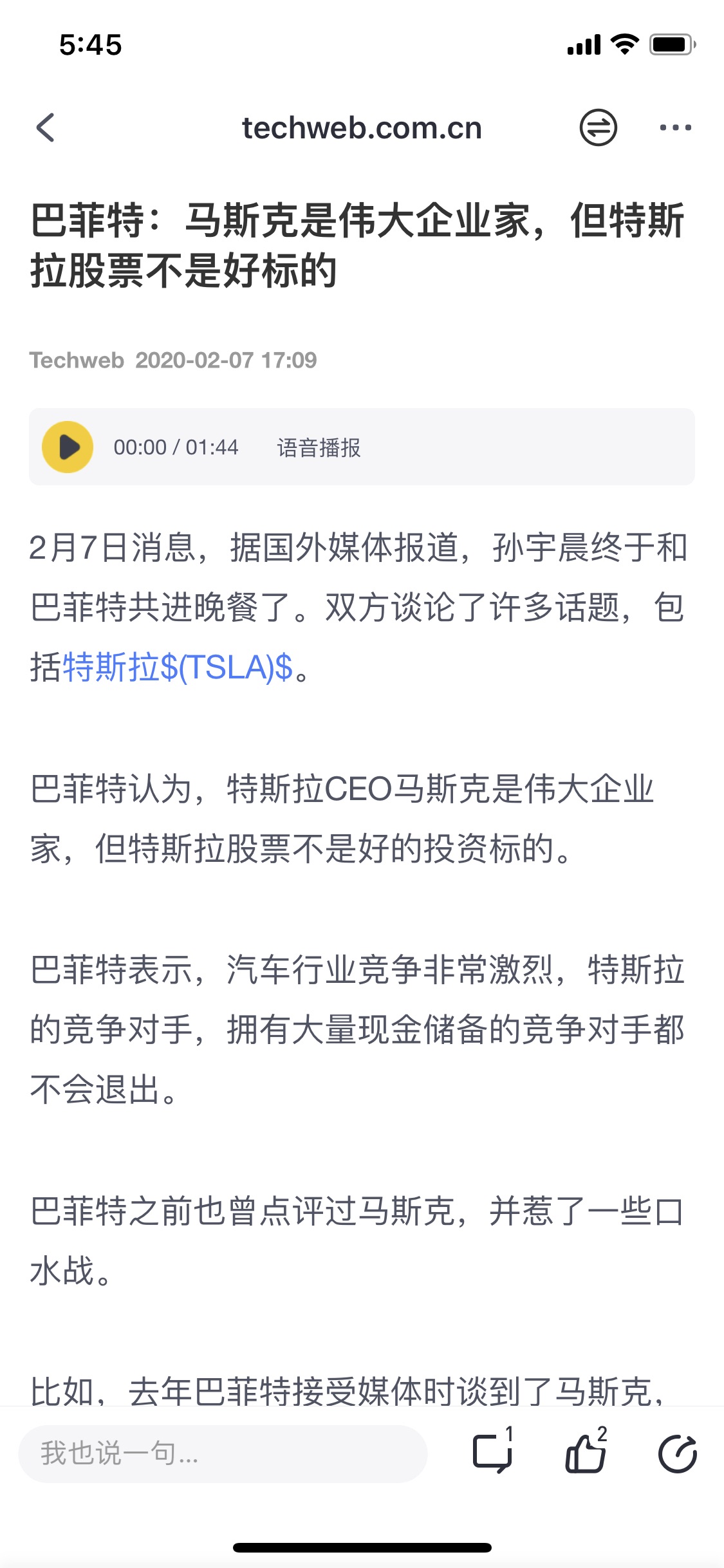724x1568 pixels.
Task: Play the article voice broadcast
Action: click(x=68, y=447)
